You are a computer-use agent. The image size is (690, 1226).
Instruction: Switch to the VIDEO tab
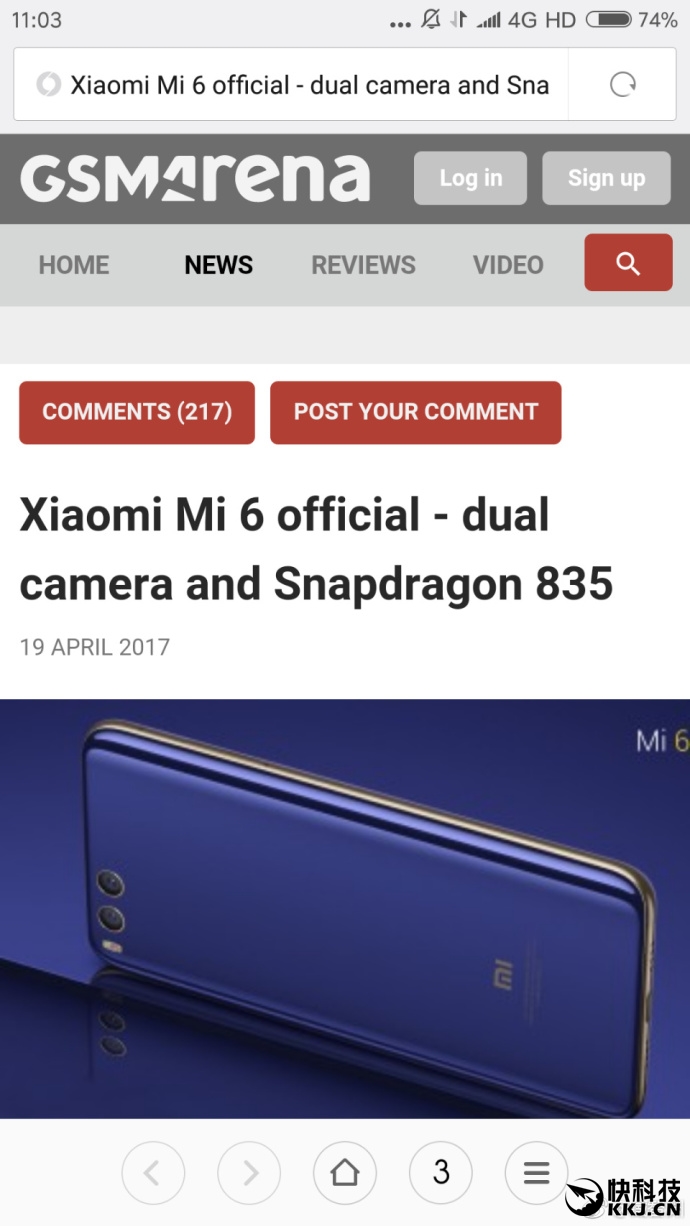[508, 265]
